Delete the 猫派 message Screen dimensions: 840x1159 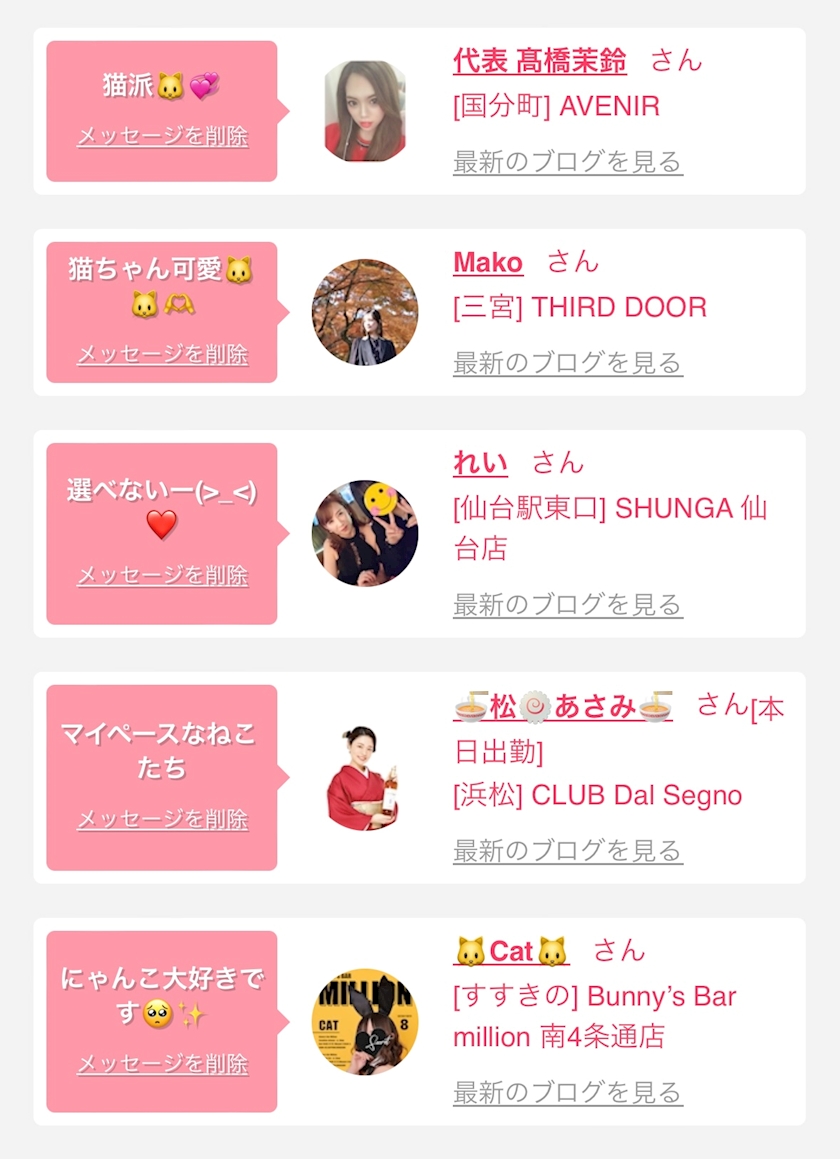point(163,136)
